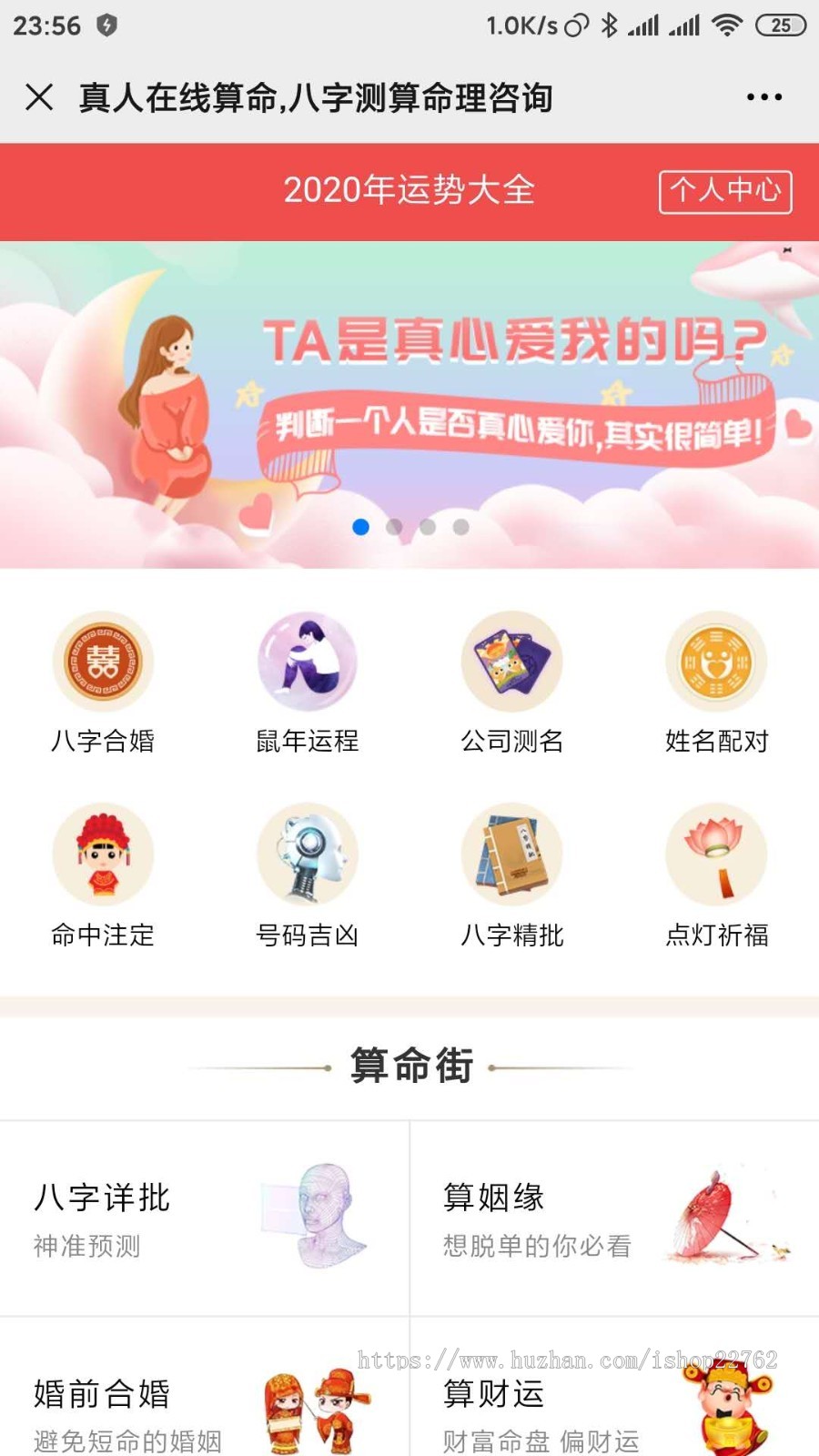Open the 算姻缘 card
819x1456 pixels.
point(614,1219)
